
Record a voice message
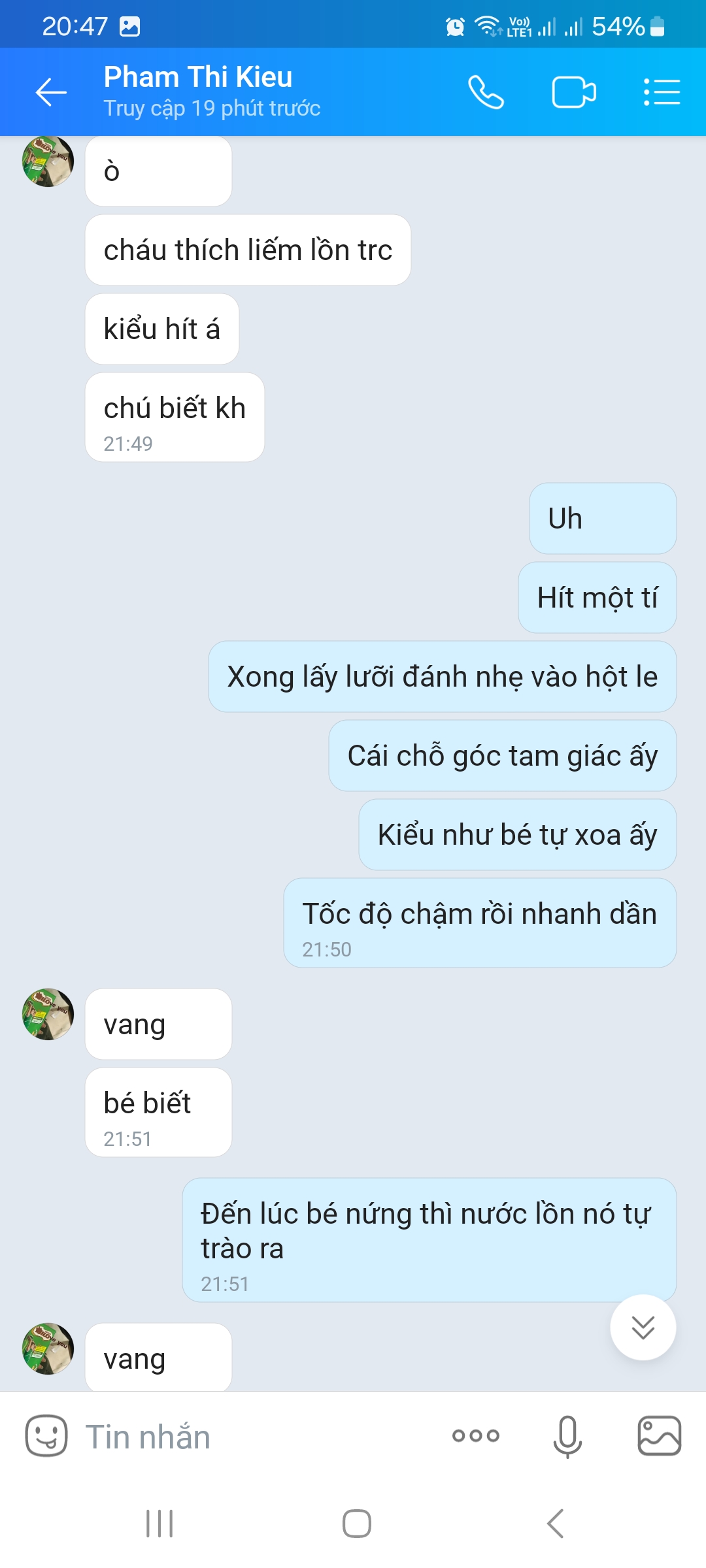click(567, 1435)
